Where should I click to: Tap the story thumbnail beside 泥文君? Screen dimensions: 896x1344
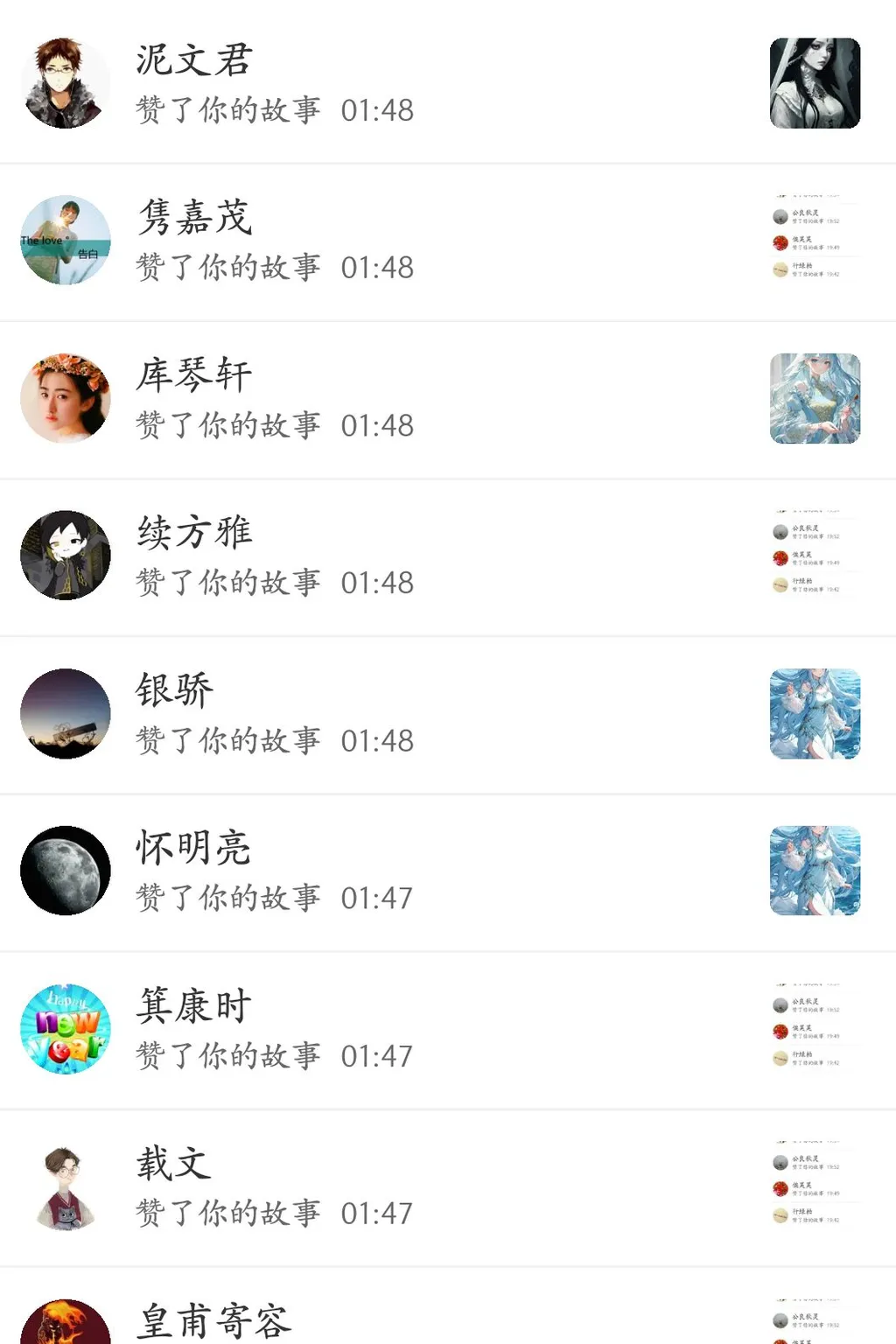[x=815, y=83]
